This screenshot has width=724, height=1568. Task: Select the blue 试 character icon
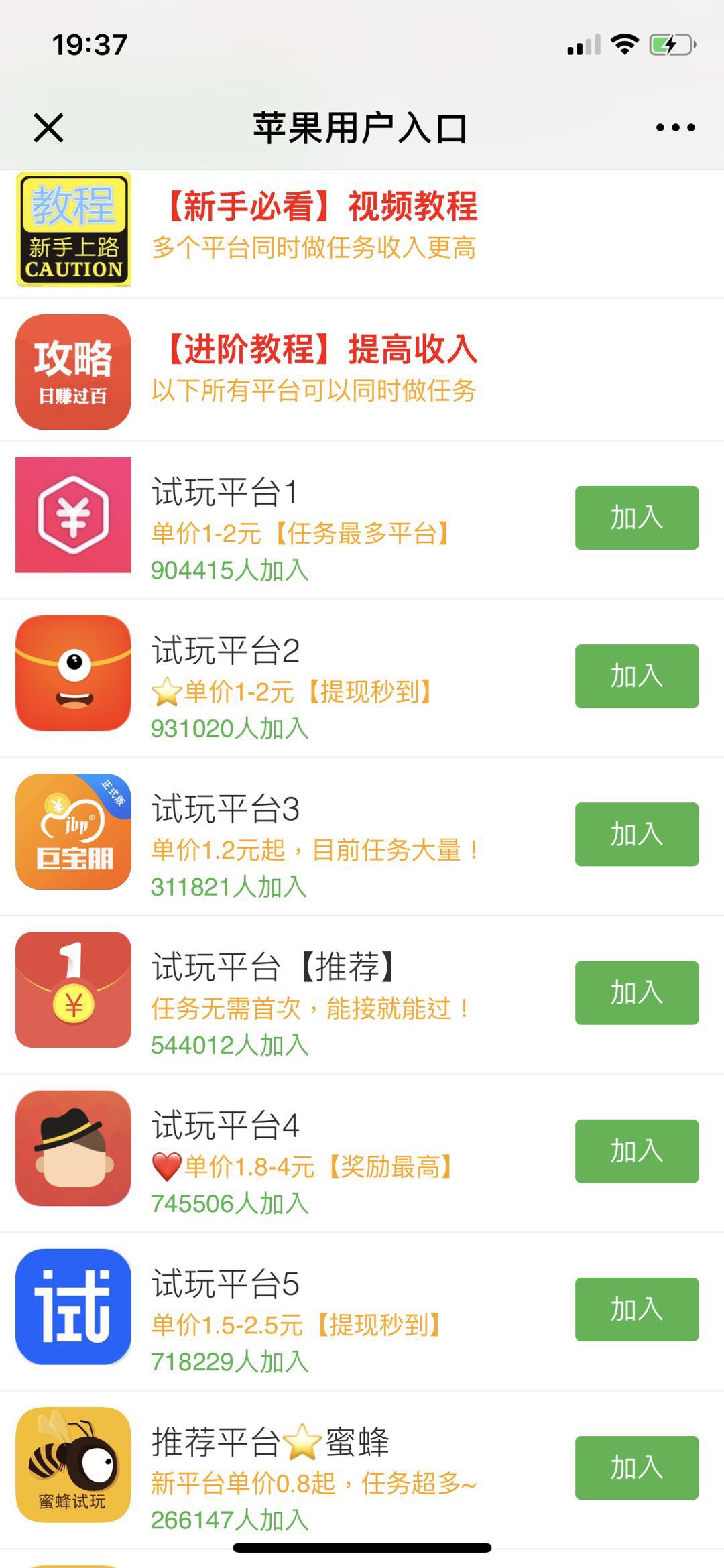pos(74,1307)
